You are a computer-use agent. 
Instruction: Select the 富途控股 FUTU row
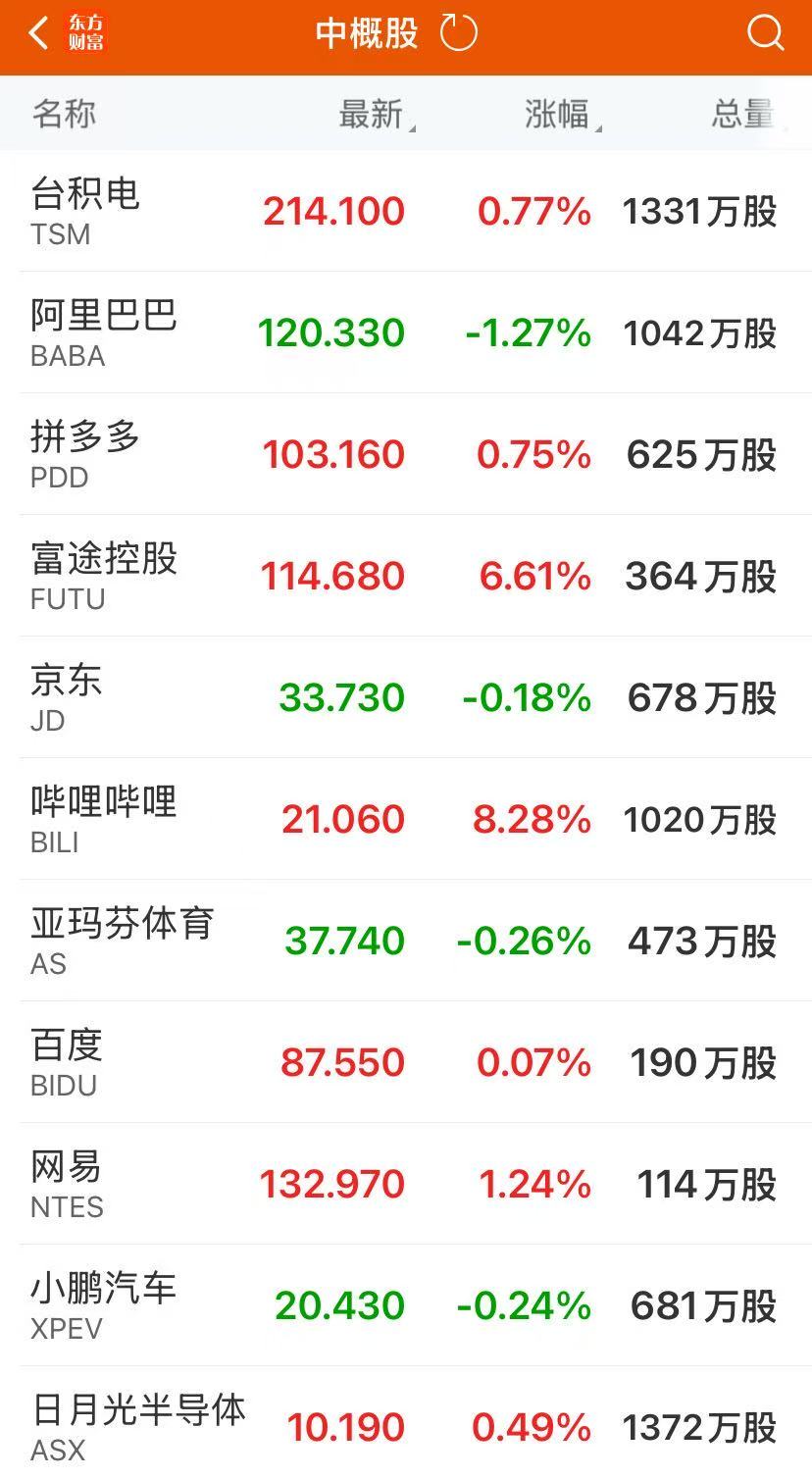point(406,576)
